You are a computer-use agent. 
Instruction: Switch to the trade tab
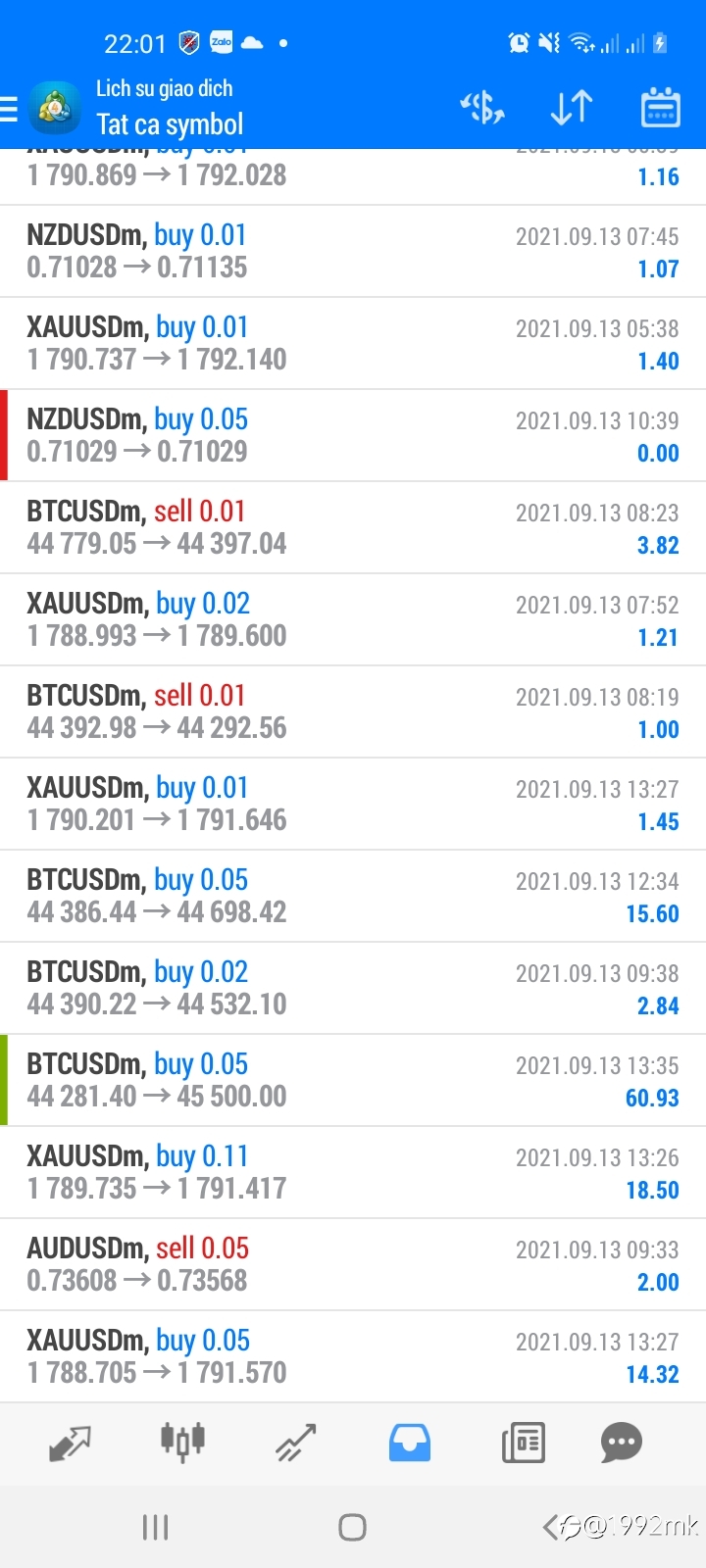pos(296,1443)
